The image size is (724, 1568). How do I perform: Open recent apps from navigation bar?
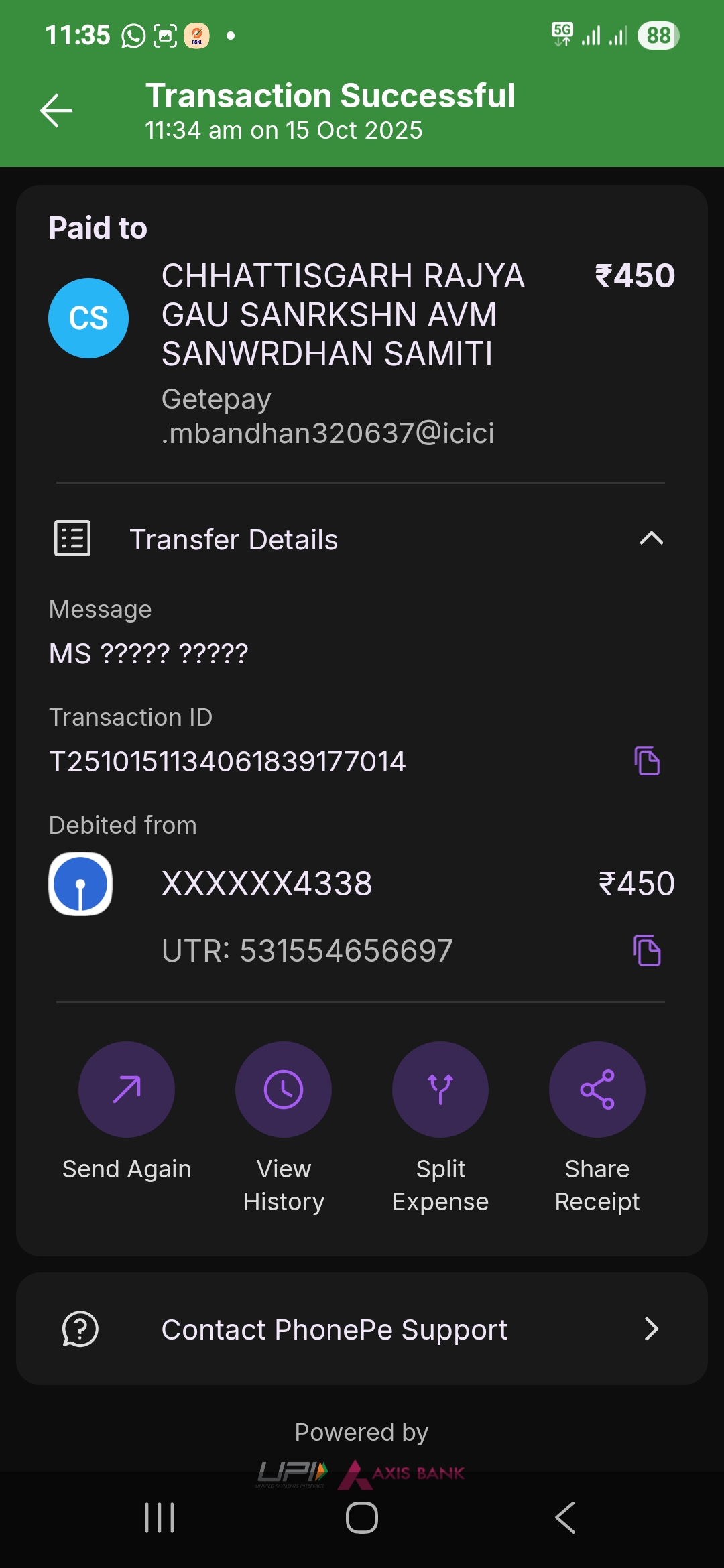point(160,1518)
